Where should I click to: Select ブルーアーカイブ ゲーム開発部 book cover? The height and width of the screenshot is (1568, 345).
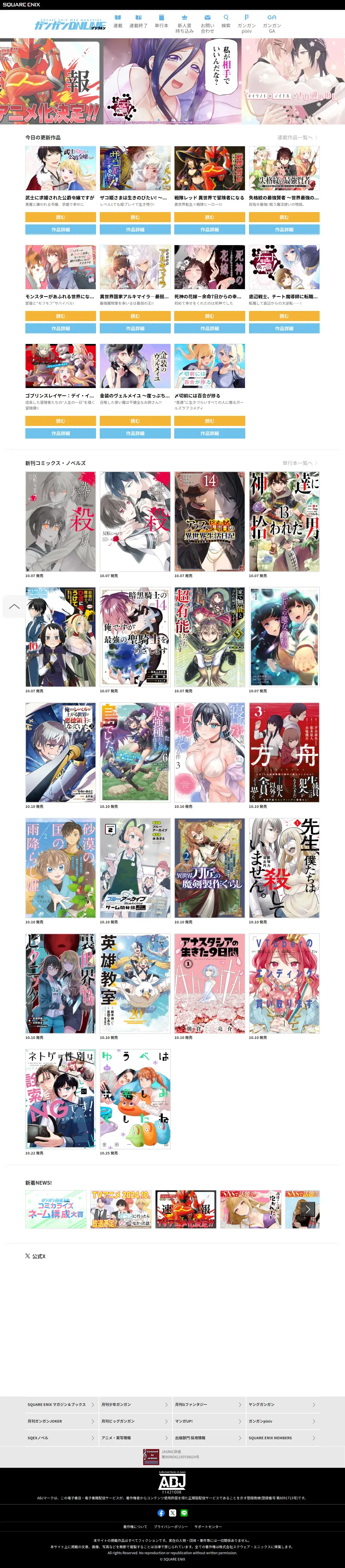pyautogui.click(x=135, y=868)
